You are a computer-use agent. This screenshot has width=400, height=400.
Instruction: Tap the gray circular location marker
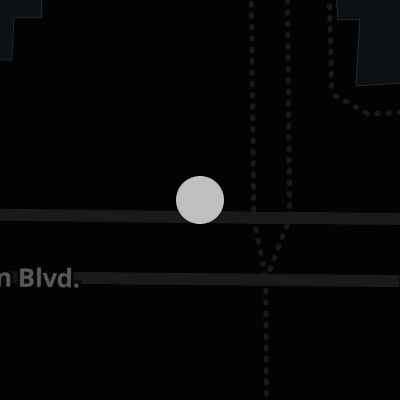pyautogui.click(x=200, y=200)
